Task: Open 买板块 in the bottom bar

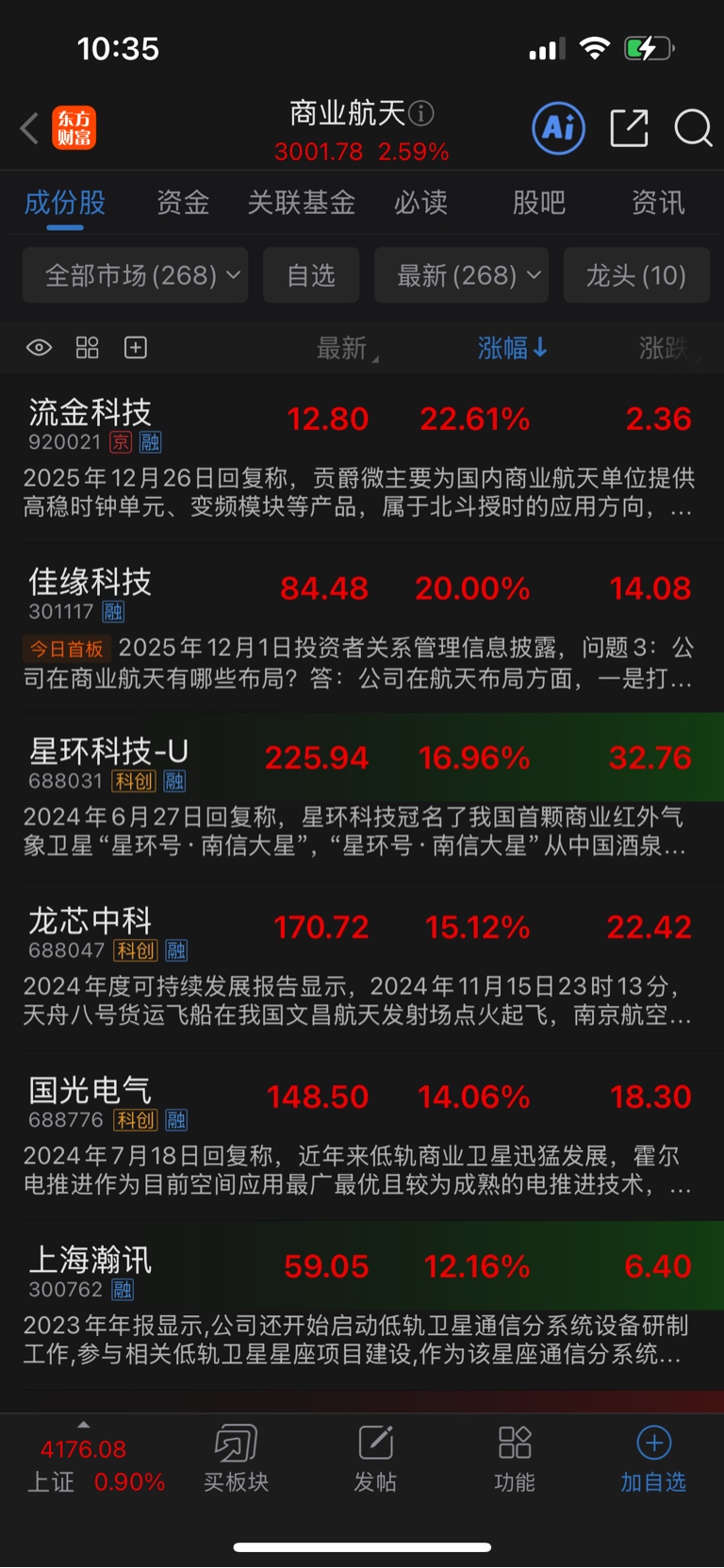Action: coord(236,1459)
